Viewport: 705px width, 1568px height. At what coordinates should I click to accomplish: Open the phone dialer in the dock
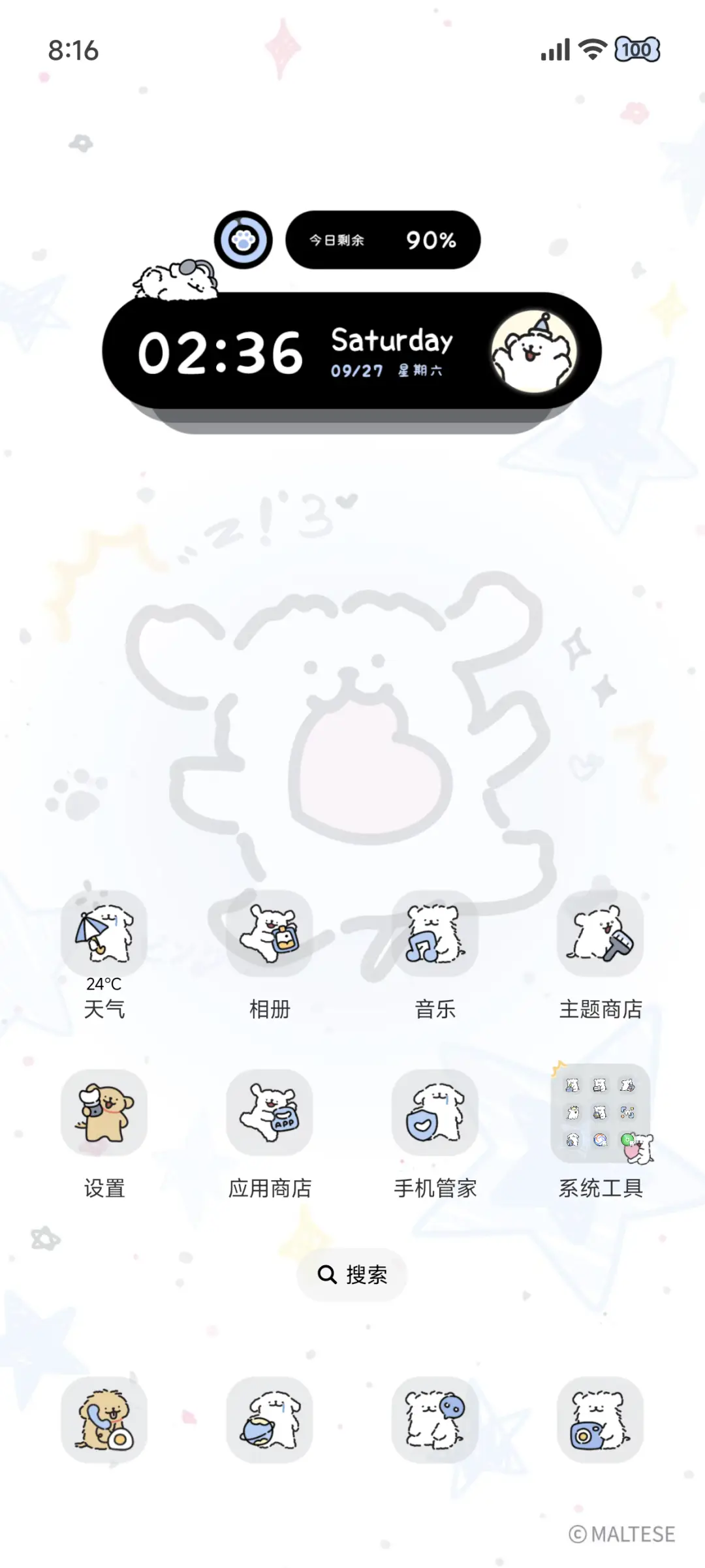click(105, 1426)
